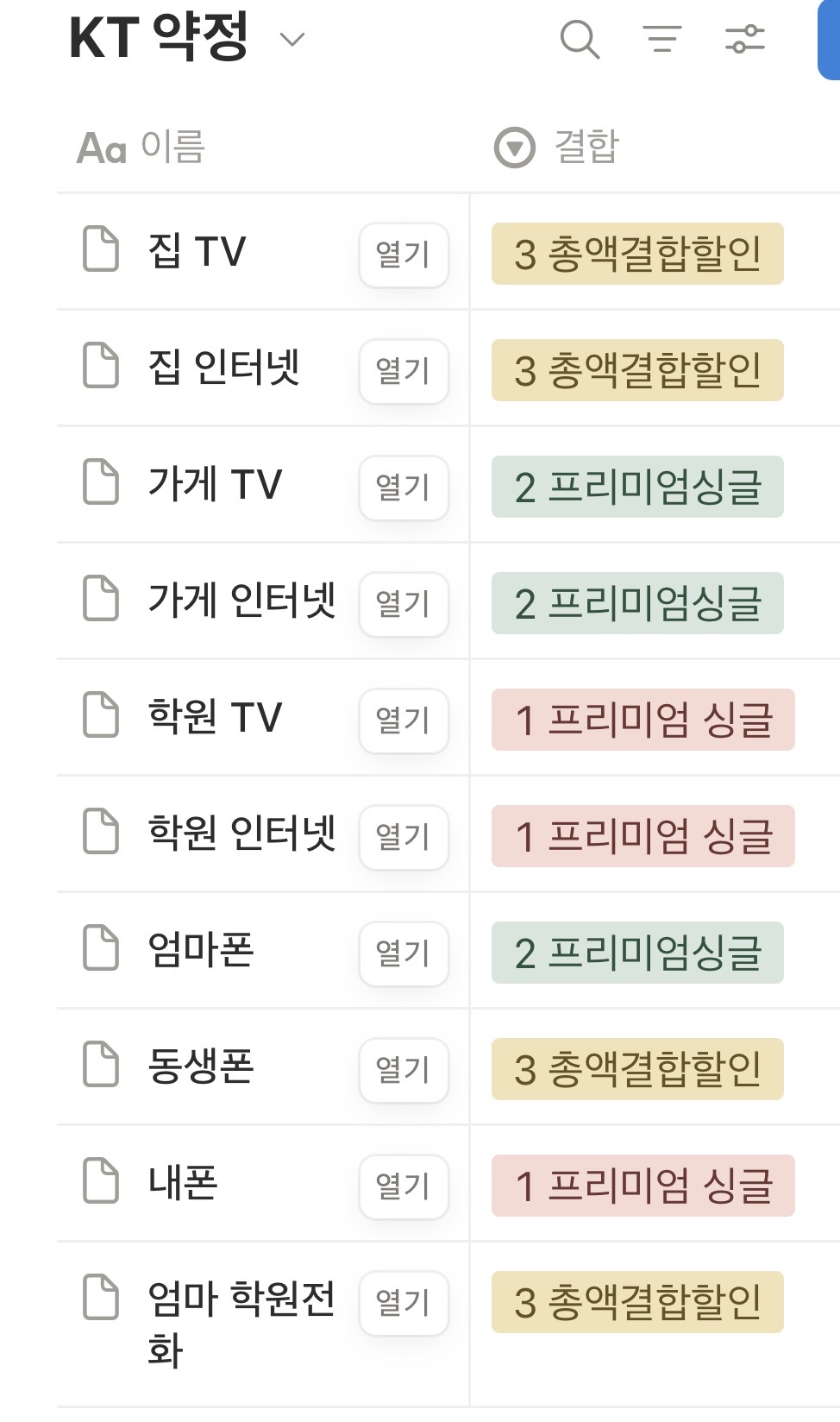Tap the 열기 button for 학원 TV
This screenshot has height=1422, width=840.
404,720
